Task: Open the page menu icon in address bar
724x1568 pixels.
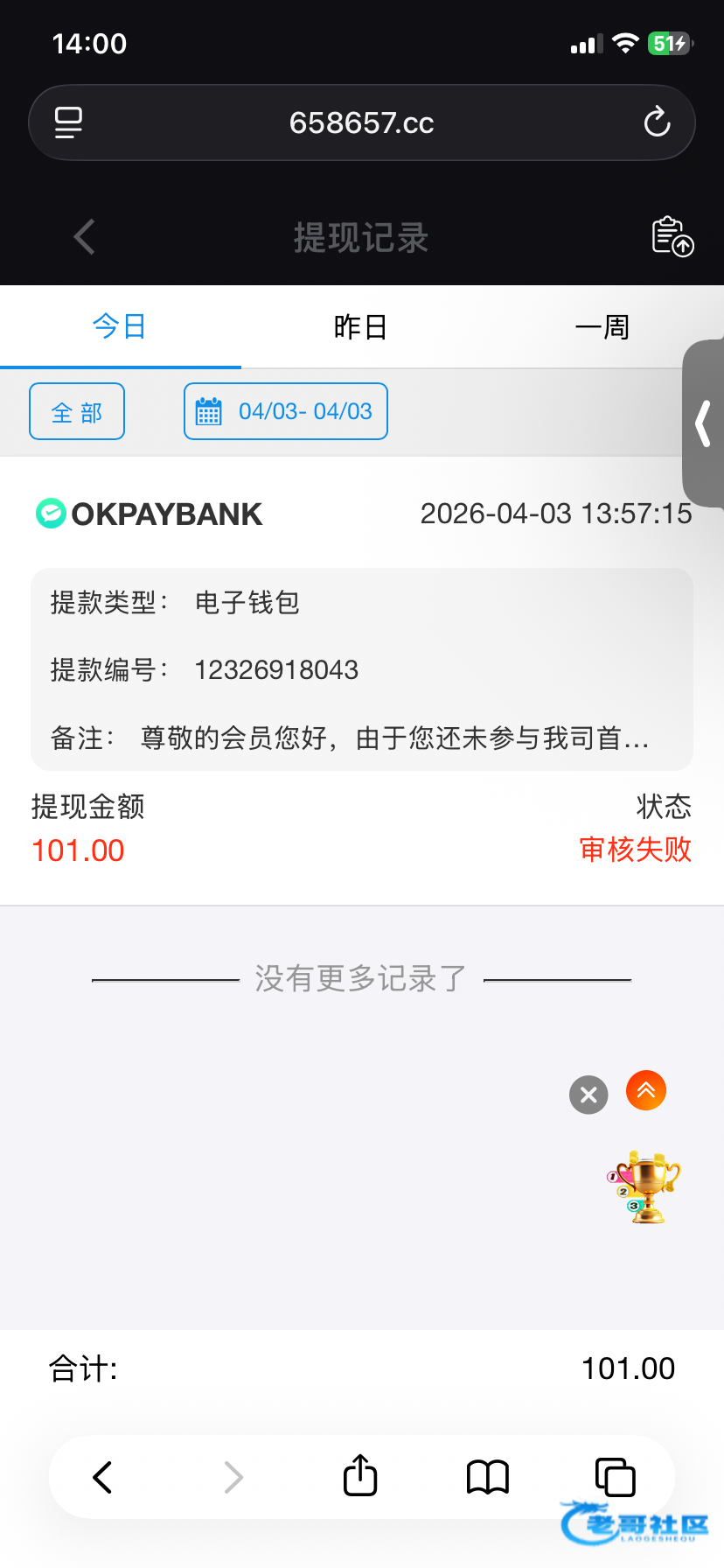Action: 68,122
